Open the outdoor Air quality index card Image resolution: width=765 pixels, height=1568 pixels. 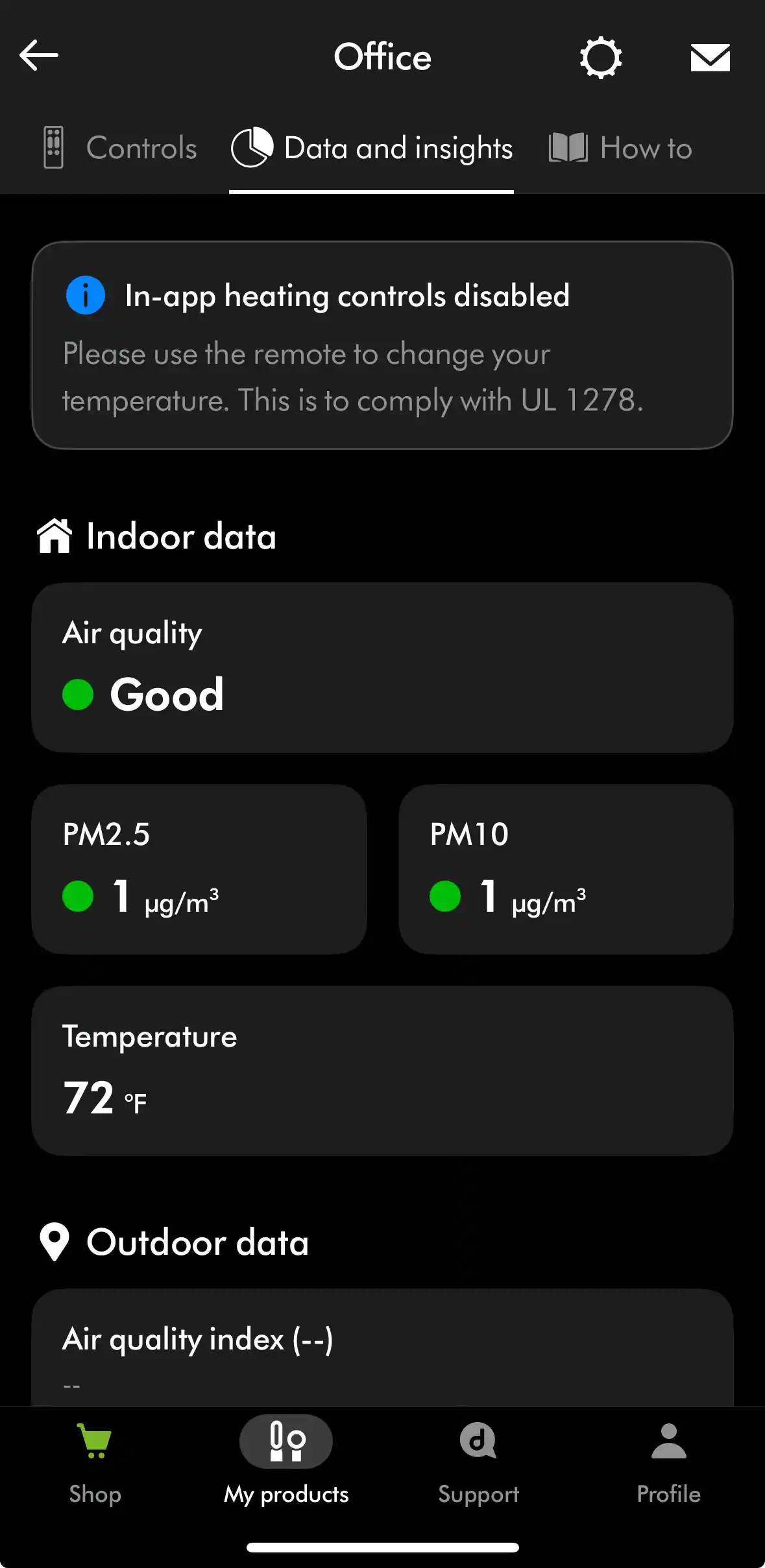click(x=382, y=1349)
